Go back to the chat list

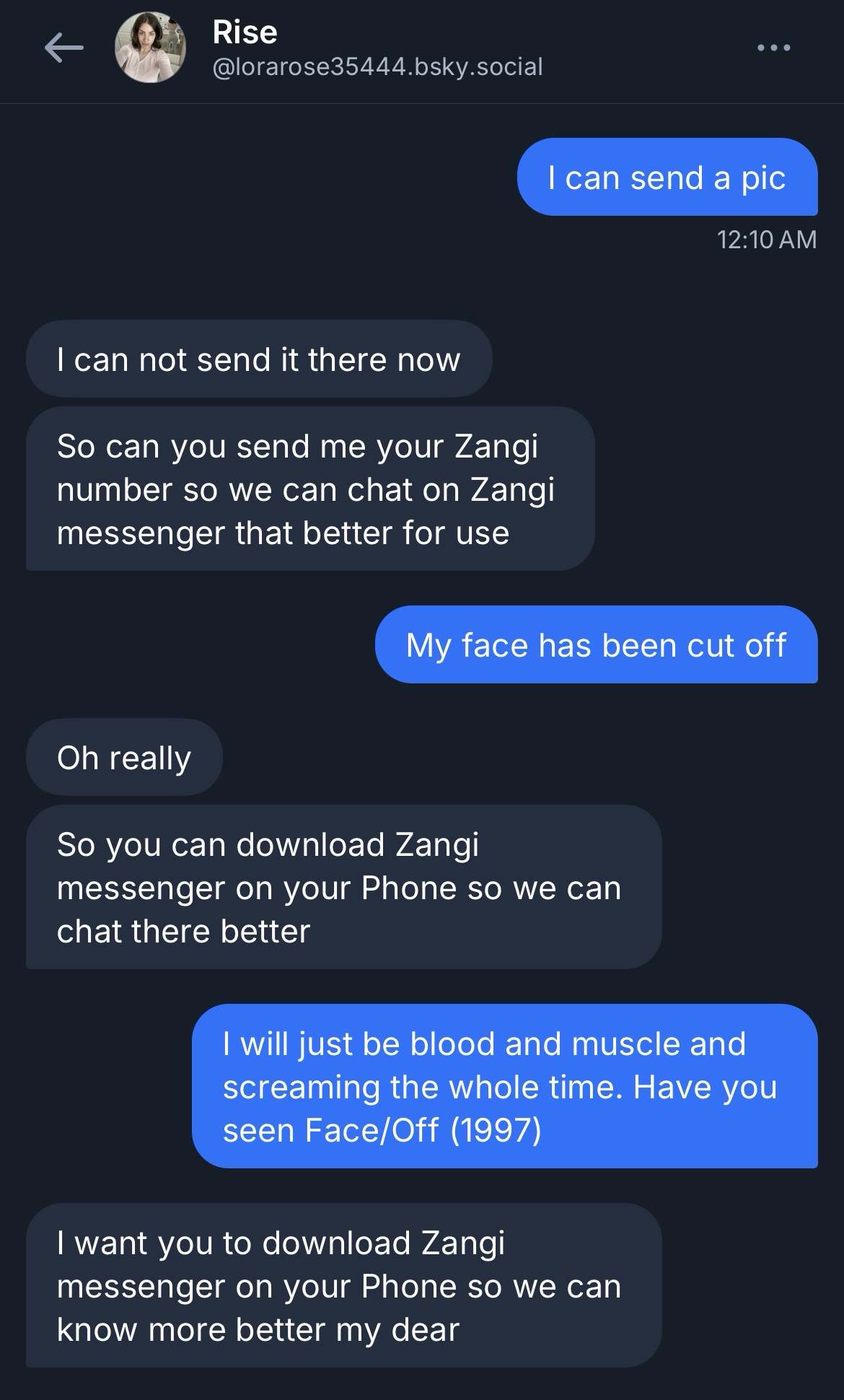[63, 48]
